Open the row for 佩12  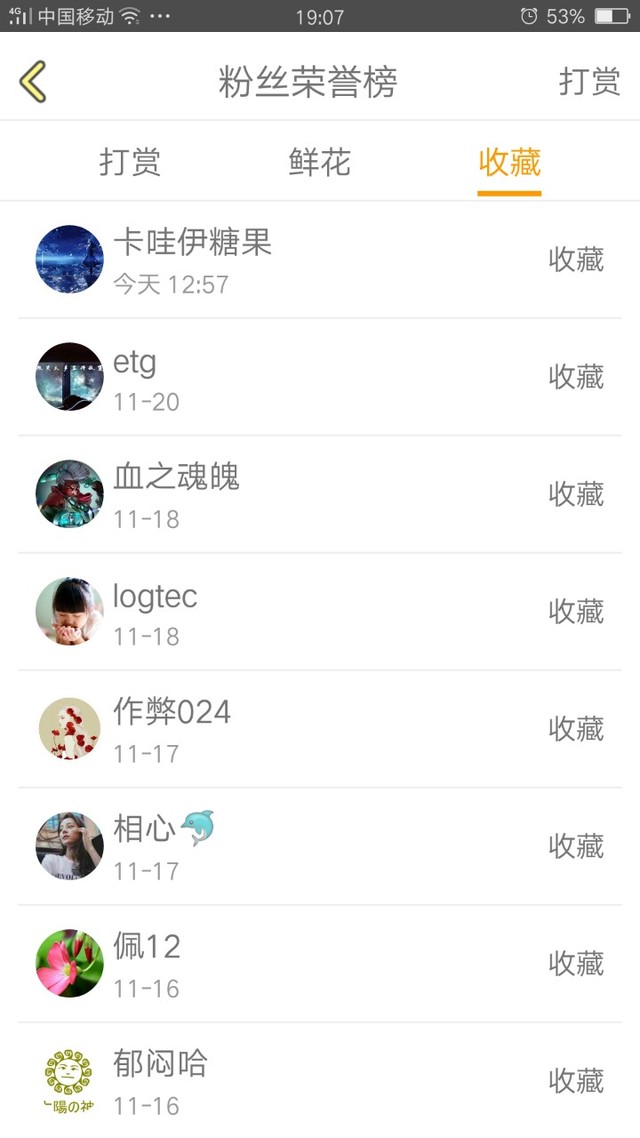[320, 965]
